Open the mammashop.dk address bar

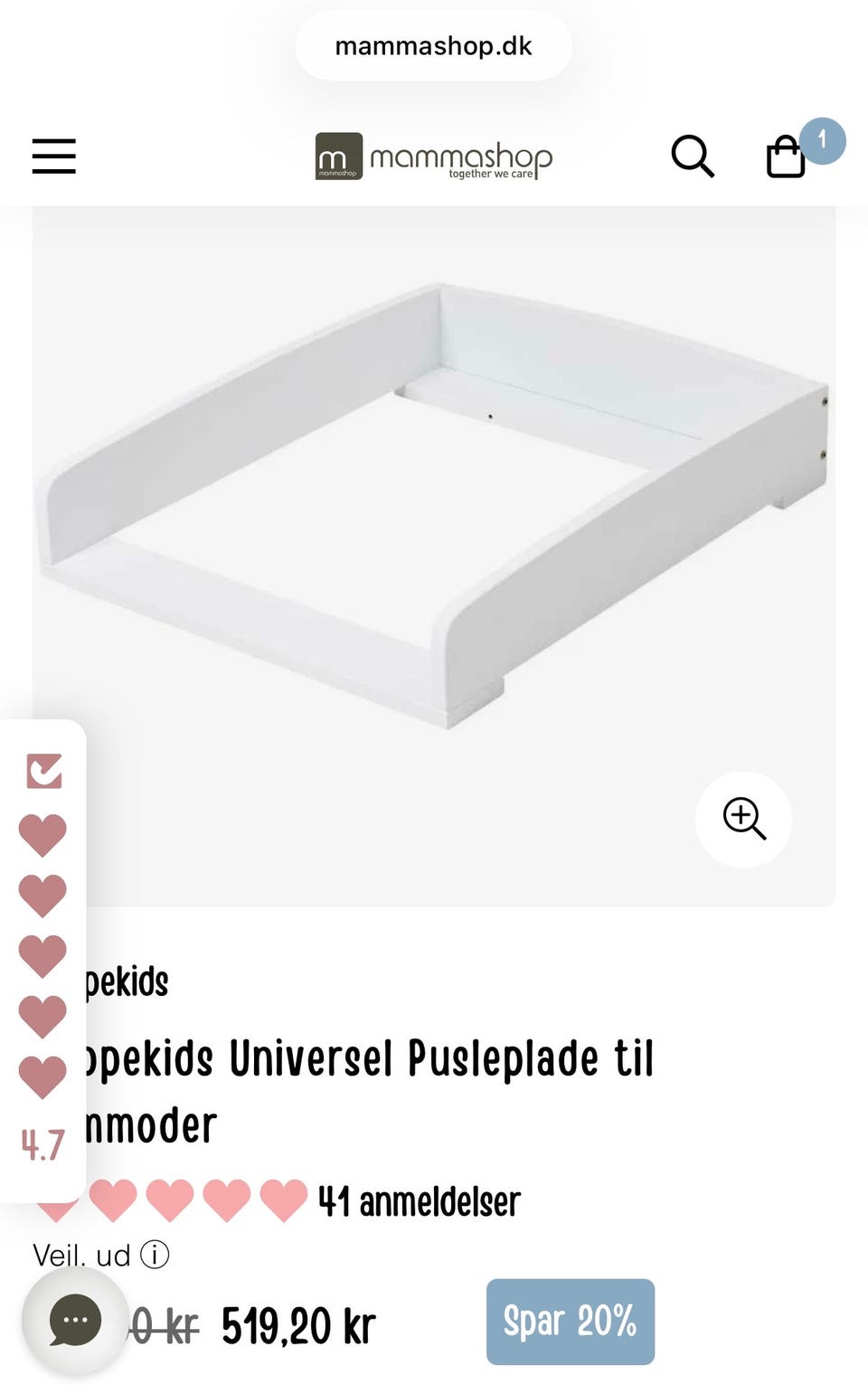(432, 46)
